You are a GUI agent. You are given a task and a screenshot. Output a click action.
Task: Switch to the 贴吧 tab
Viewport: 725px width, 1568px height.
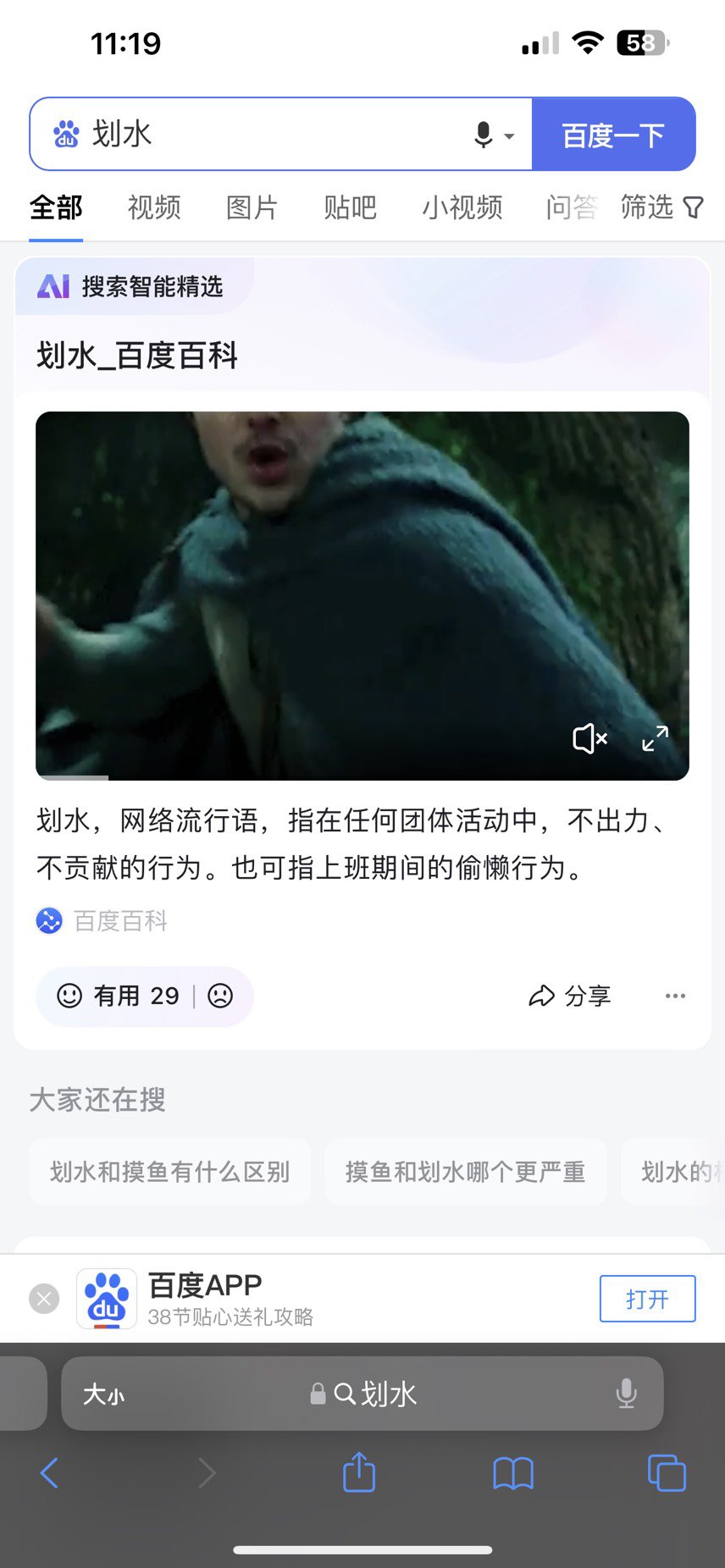click(350, 207)
